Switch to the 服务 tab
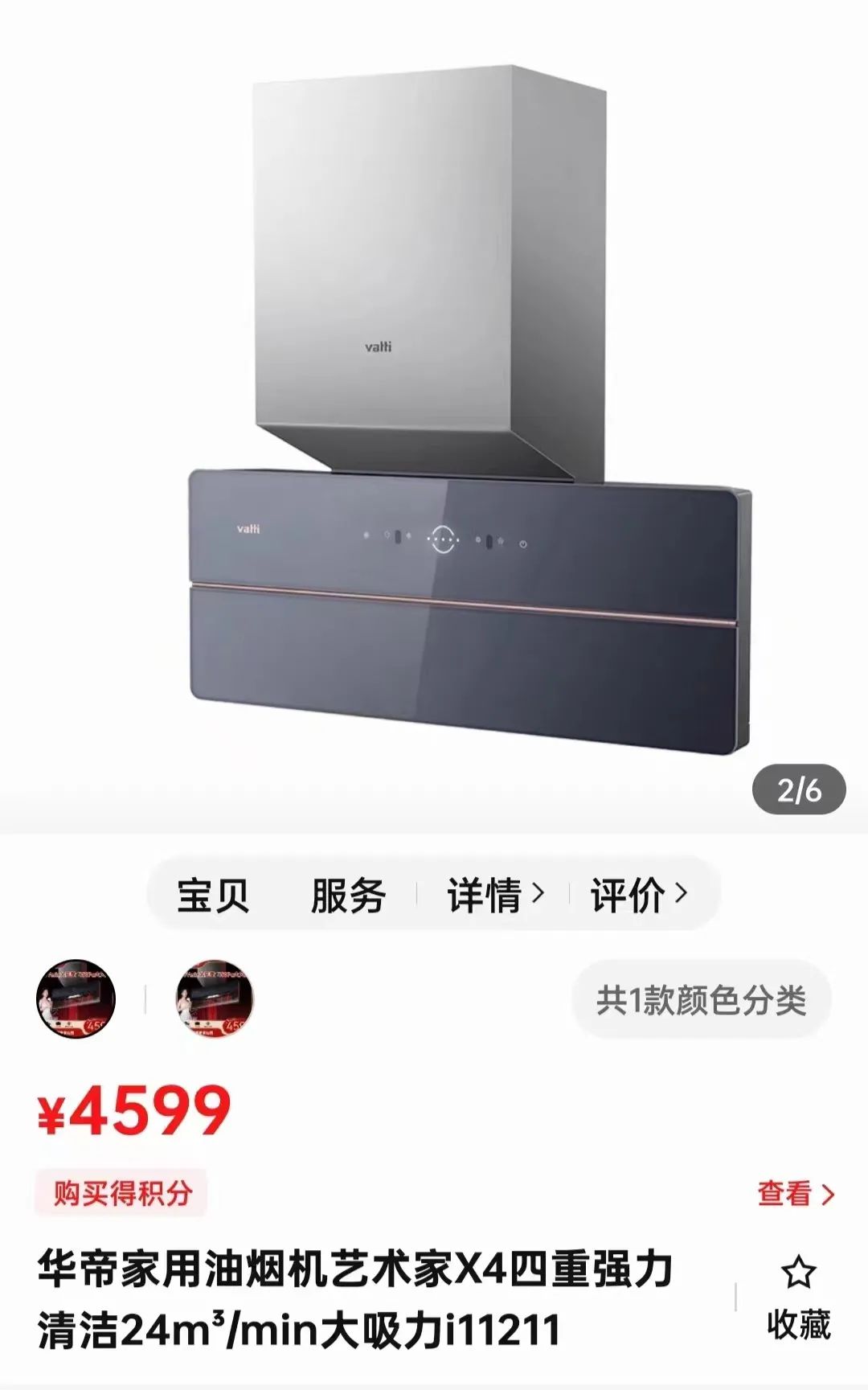868x1390 pixels. coord(348,895)
